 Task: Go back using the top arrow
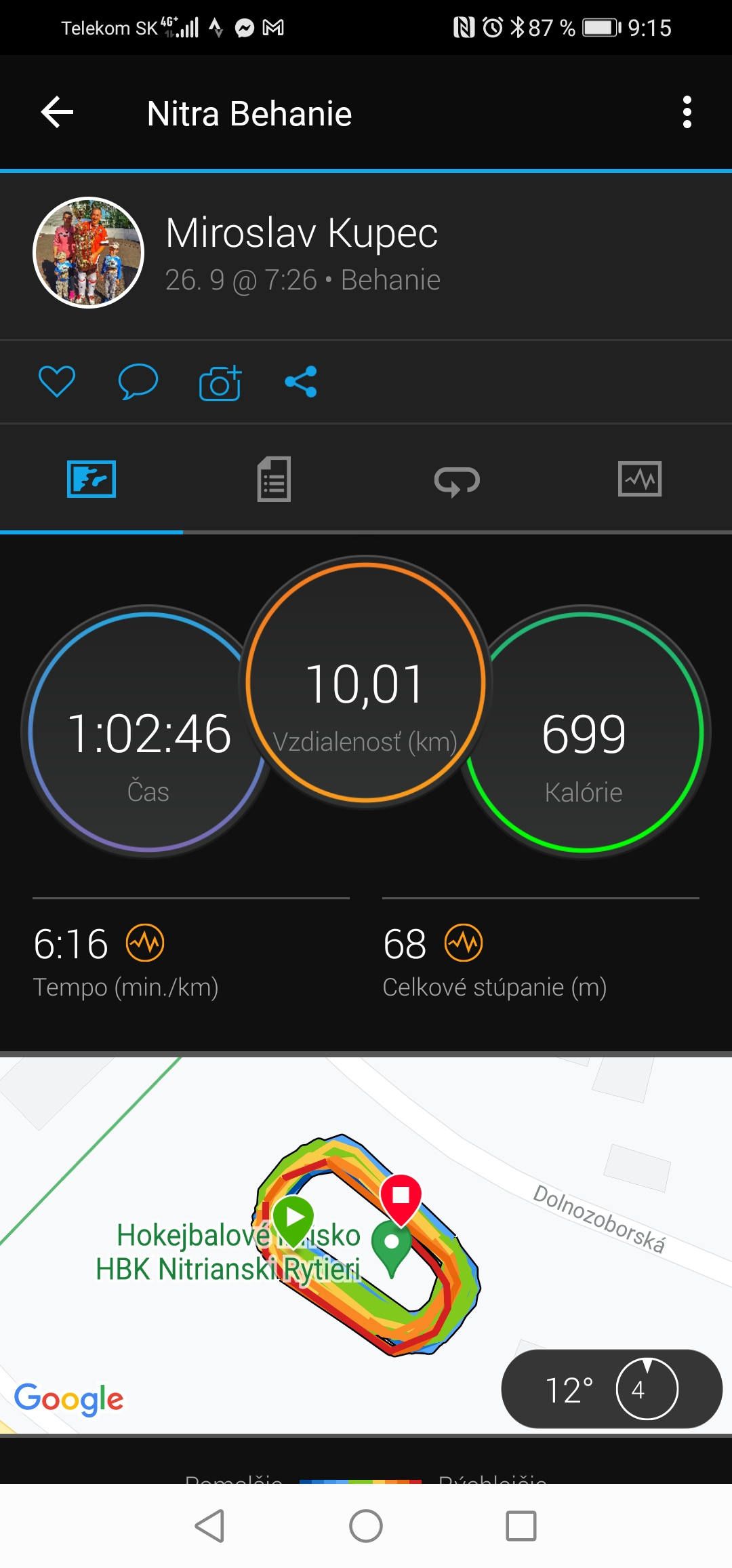tap(57, 112)
